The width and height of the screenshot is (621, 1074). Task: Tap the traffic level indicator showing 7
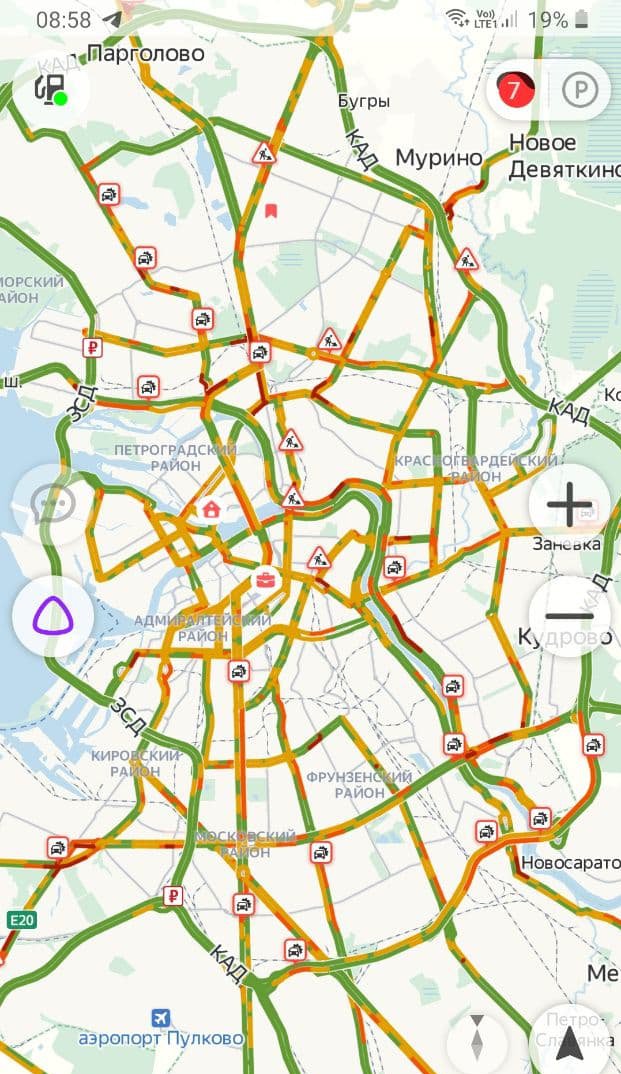pyautogui.click(x=514, y=91)
